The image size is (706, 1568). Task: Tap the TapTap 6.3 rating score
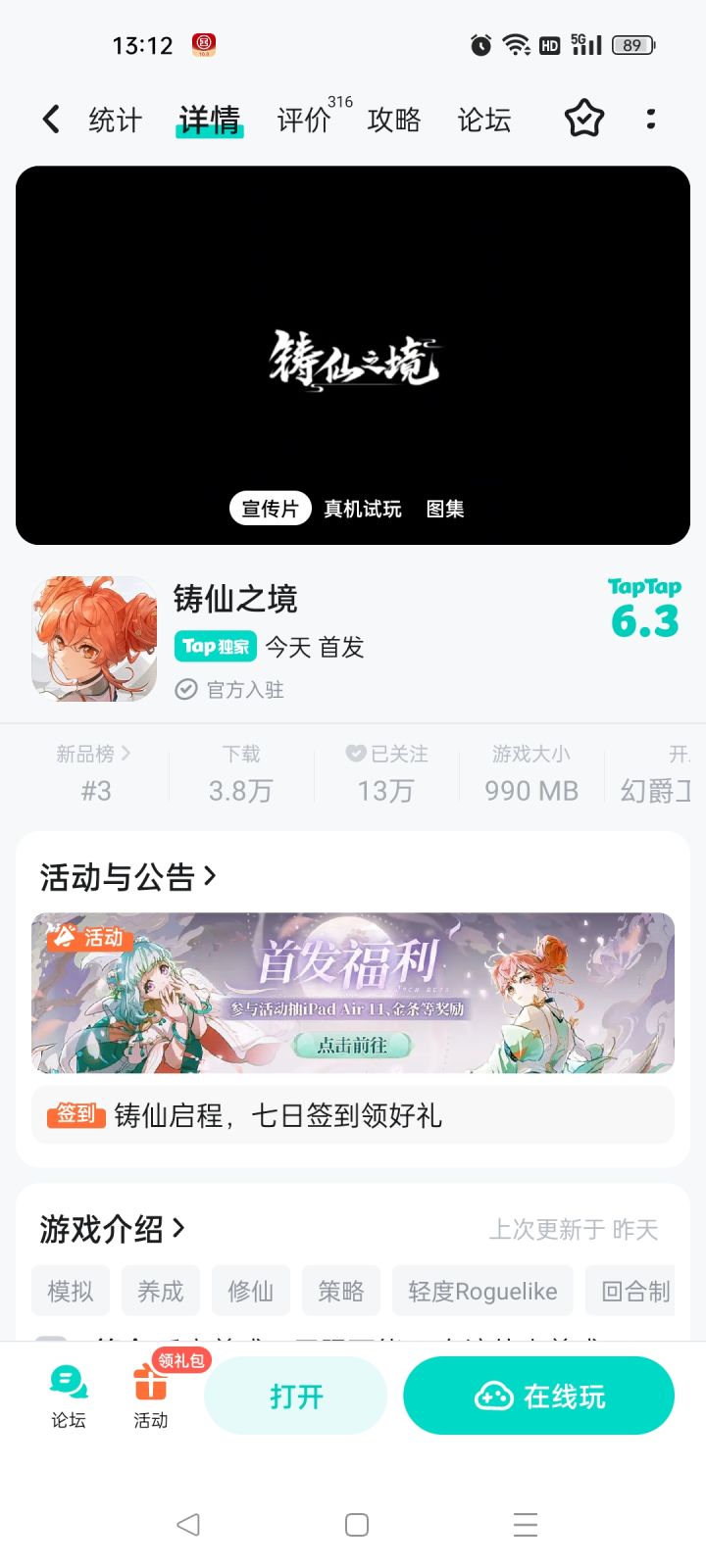[x=644, y=607]
